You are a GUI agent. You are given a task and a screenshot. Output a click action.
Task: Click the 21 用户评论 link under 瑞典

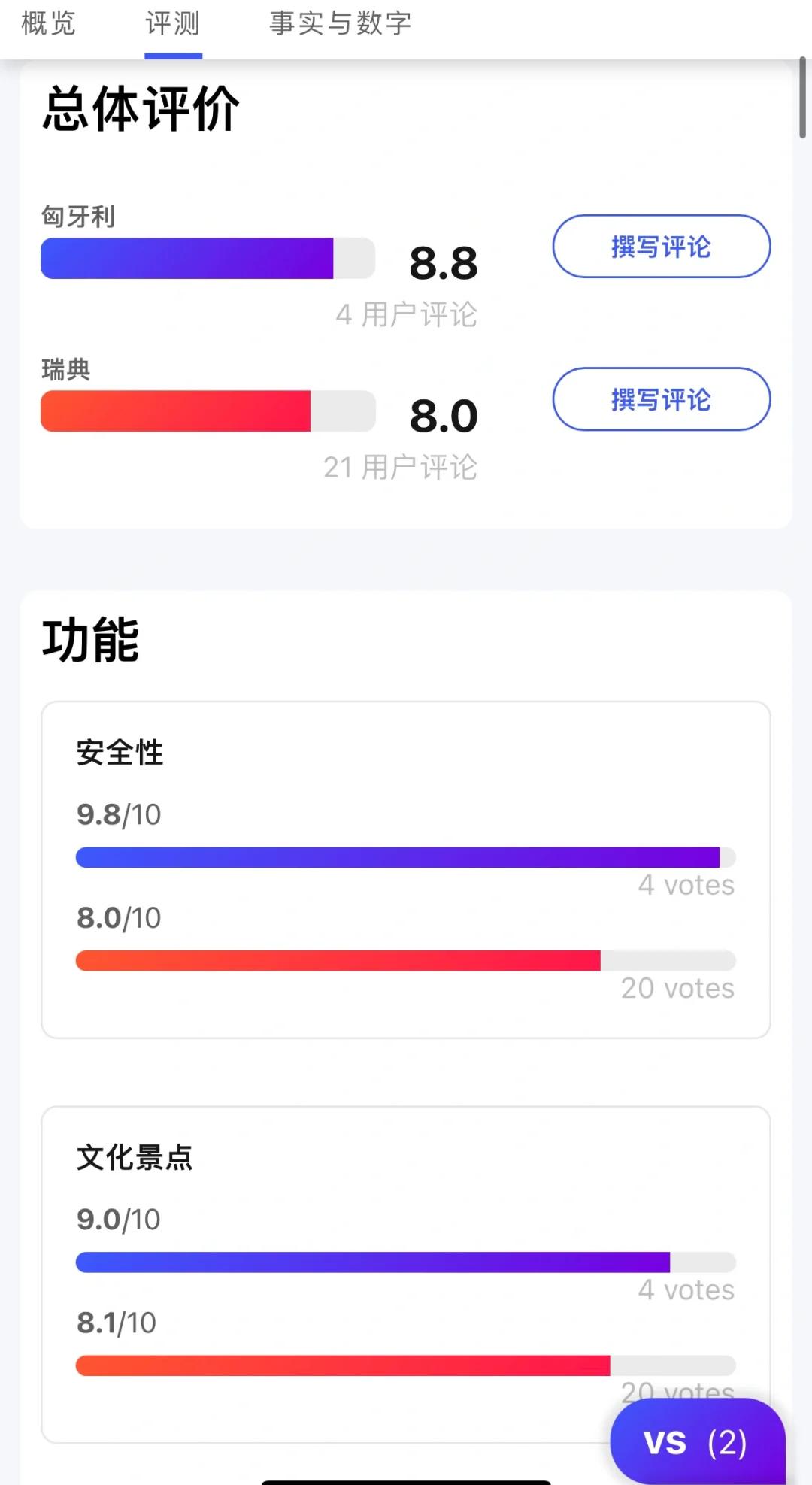coord(398,468)
